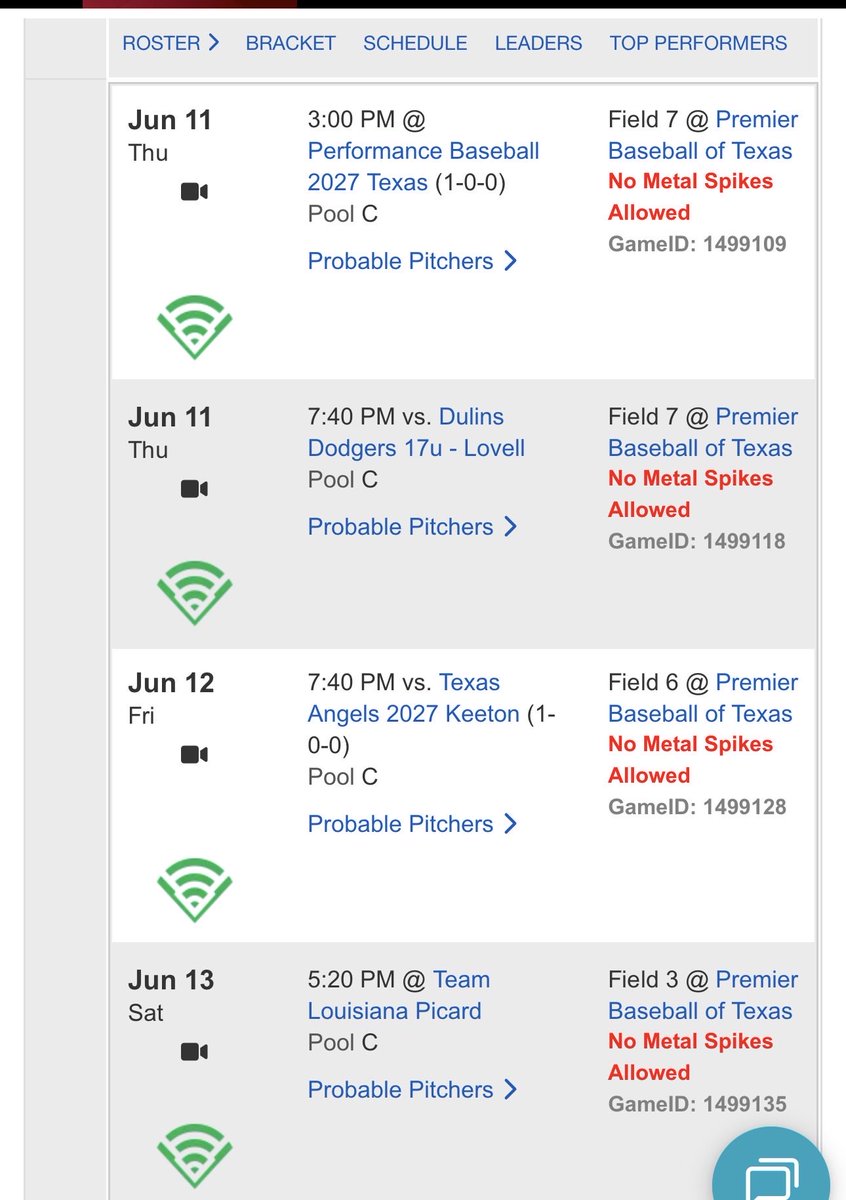Open Team Louisiana Picard team page

[x=399, y=995]
